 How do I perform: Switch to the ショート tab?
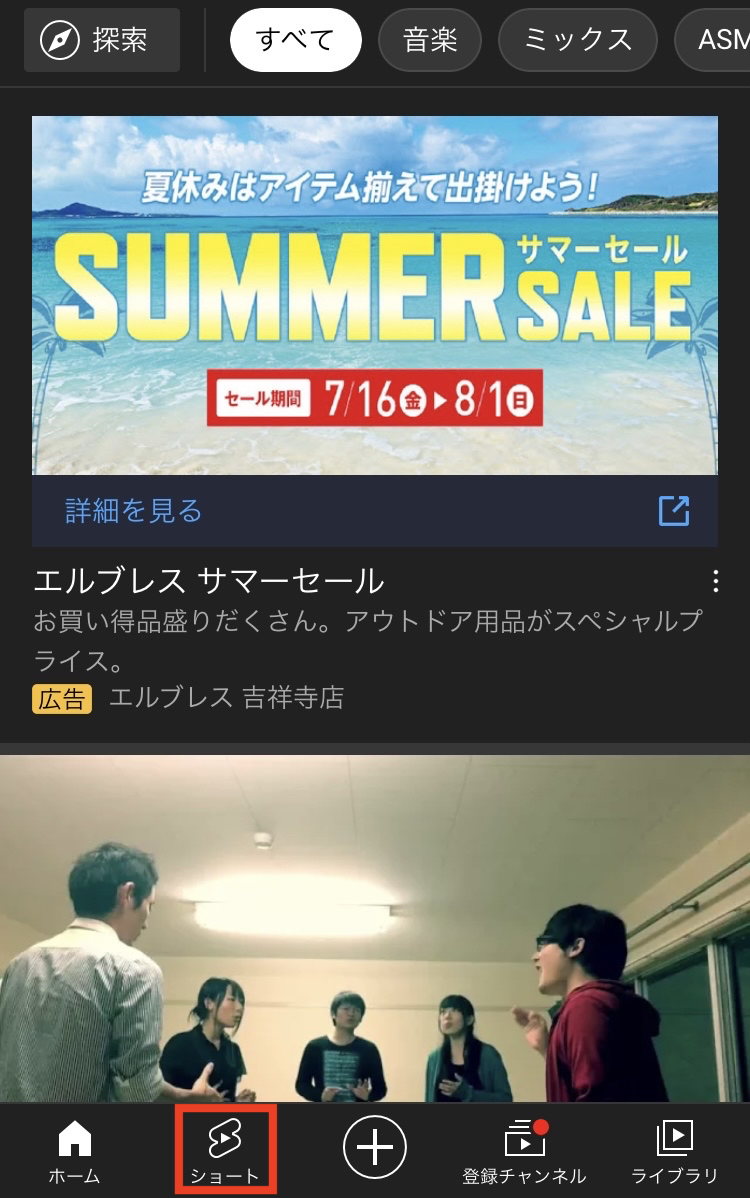click(225, 1150)
